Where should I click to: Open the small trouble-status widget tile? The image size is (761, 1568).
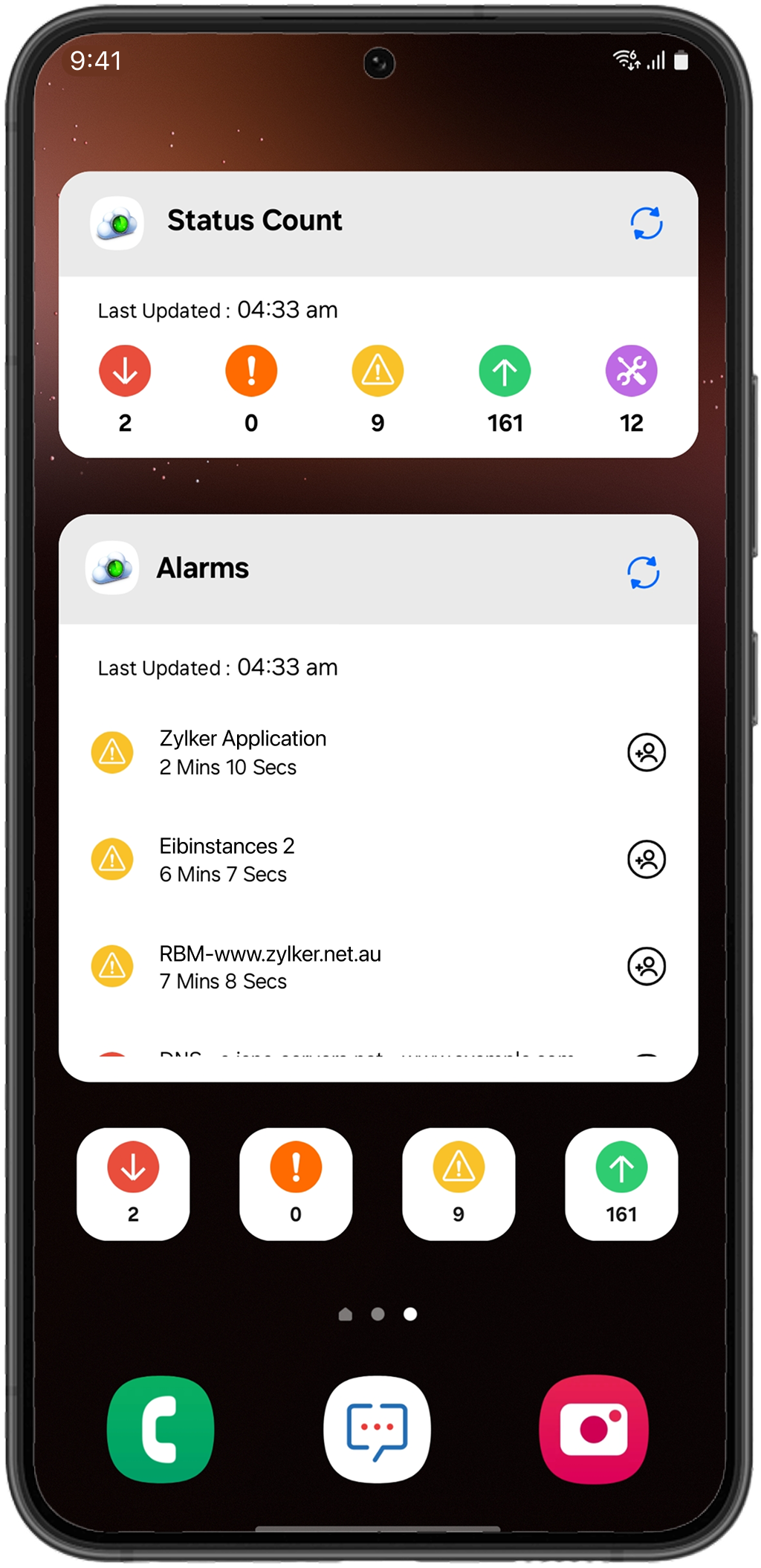pos(459,1183)
